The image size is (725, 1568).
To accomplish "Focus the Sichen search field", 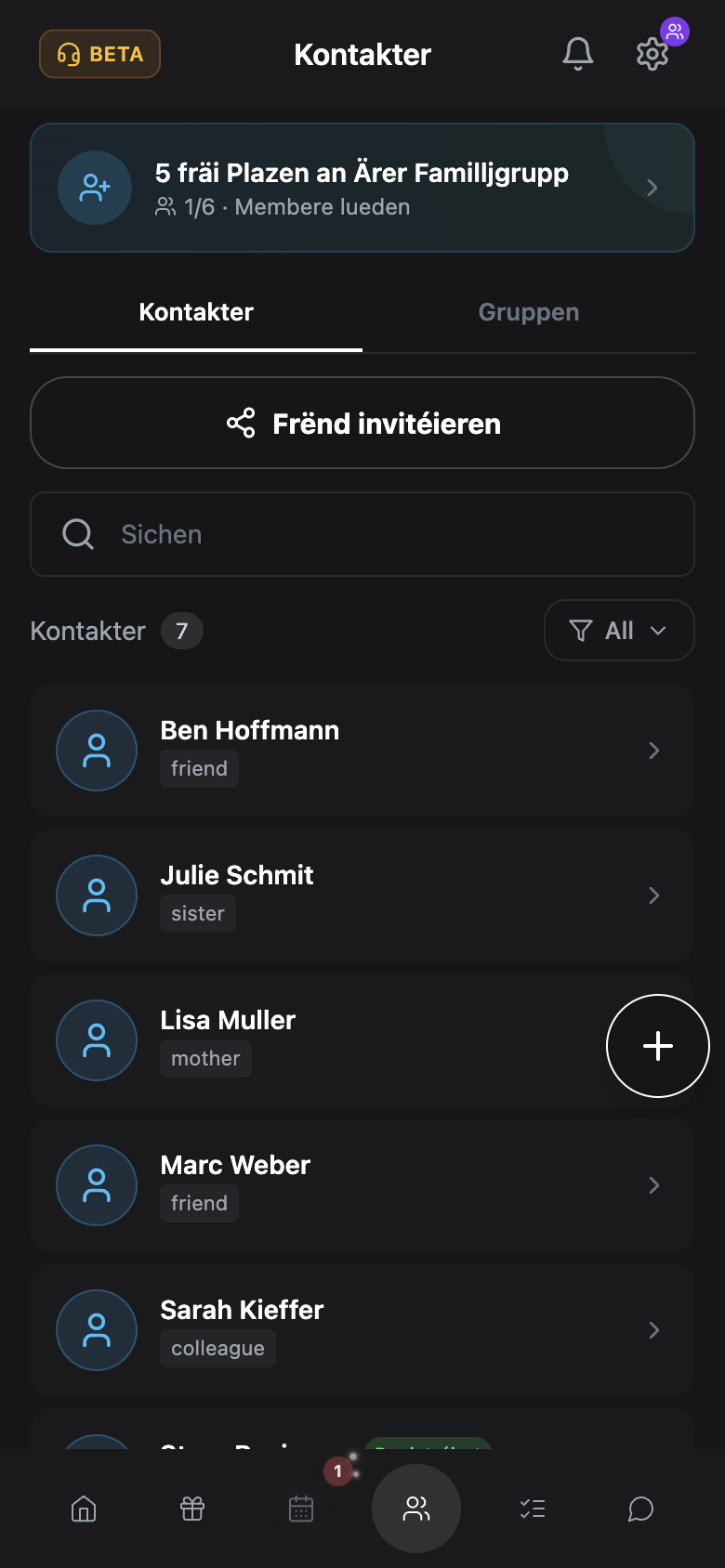I will click(x=362, y=534).
